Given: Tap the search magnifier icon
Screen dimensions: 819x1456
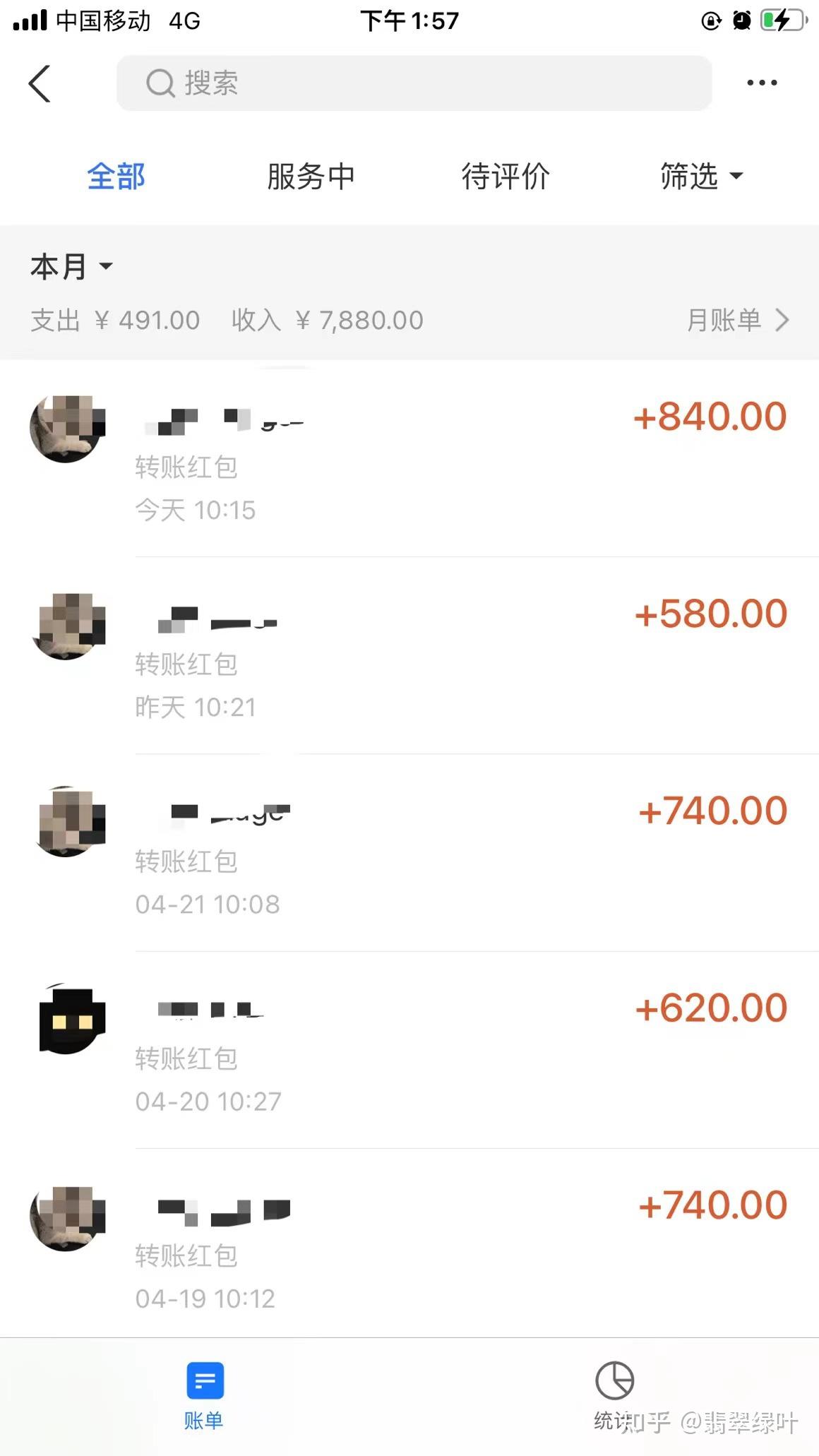Looking at the screenshot, I should point(161,82).
